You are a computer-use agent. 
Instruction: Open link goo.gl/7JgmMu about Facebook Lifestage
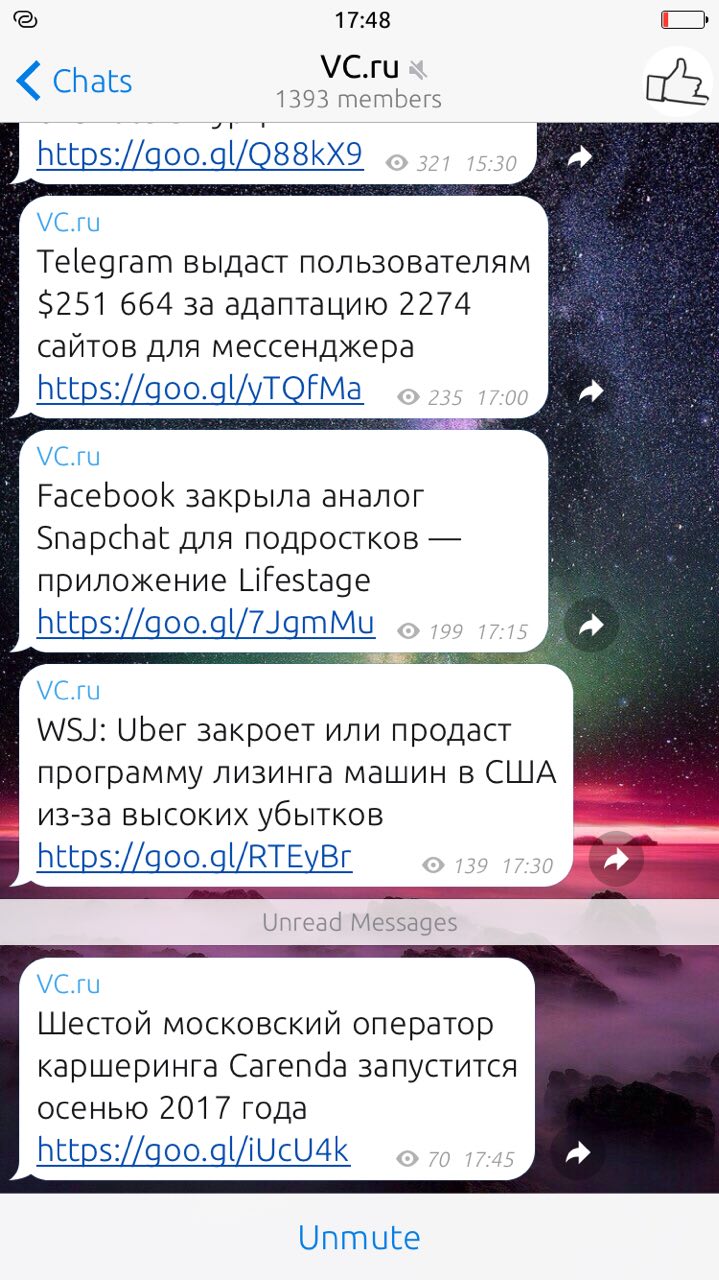click(x=206, y=623)
